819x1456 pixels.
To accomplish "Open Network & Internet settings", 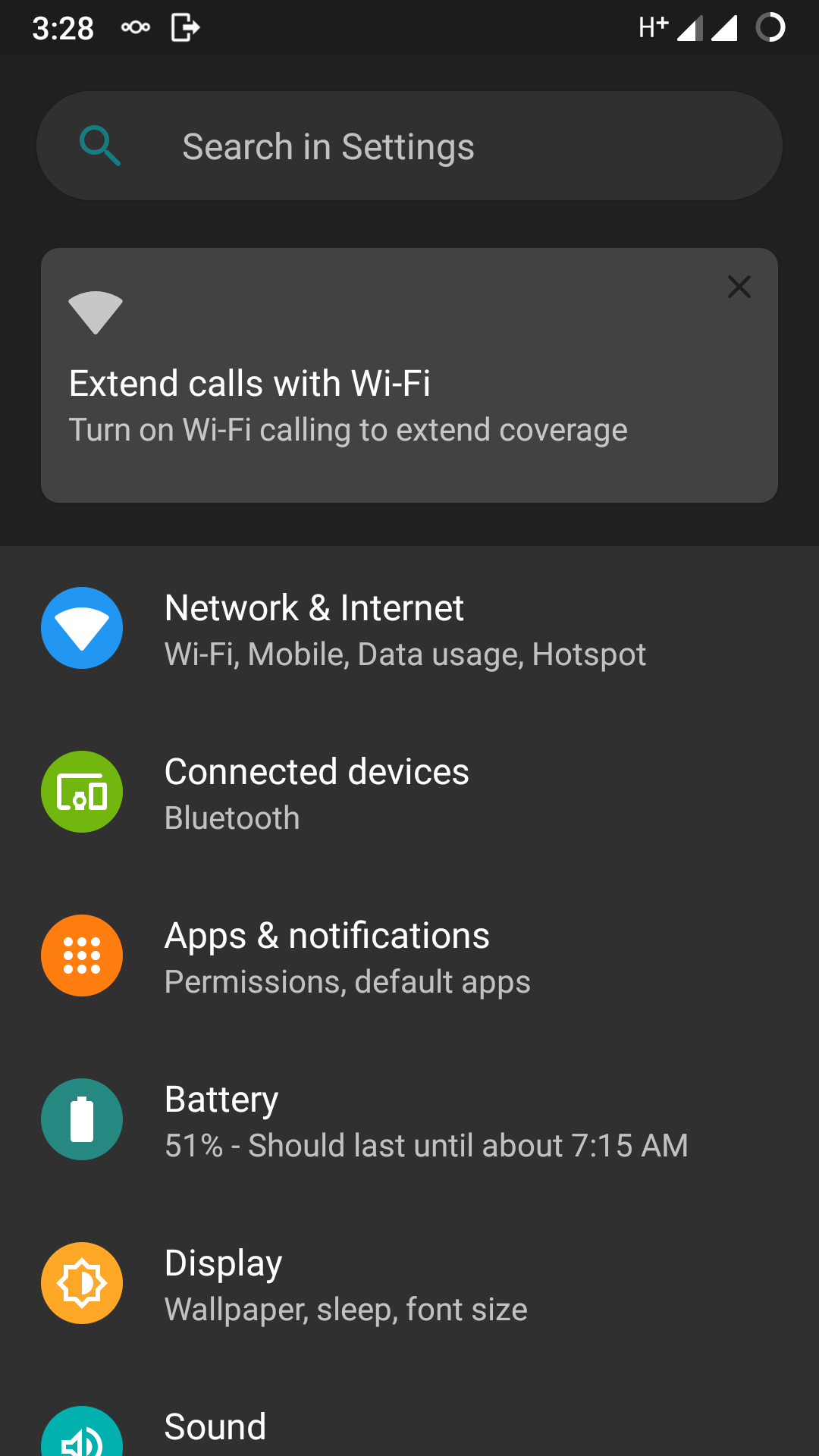I will click(409, 629).
